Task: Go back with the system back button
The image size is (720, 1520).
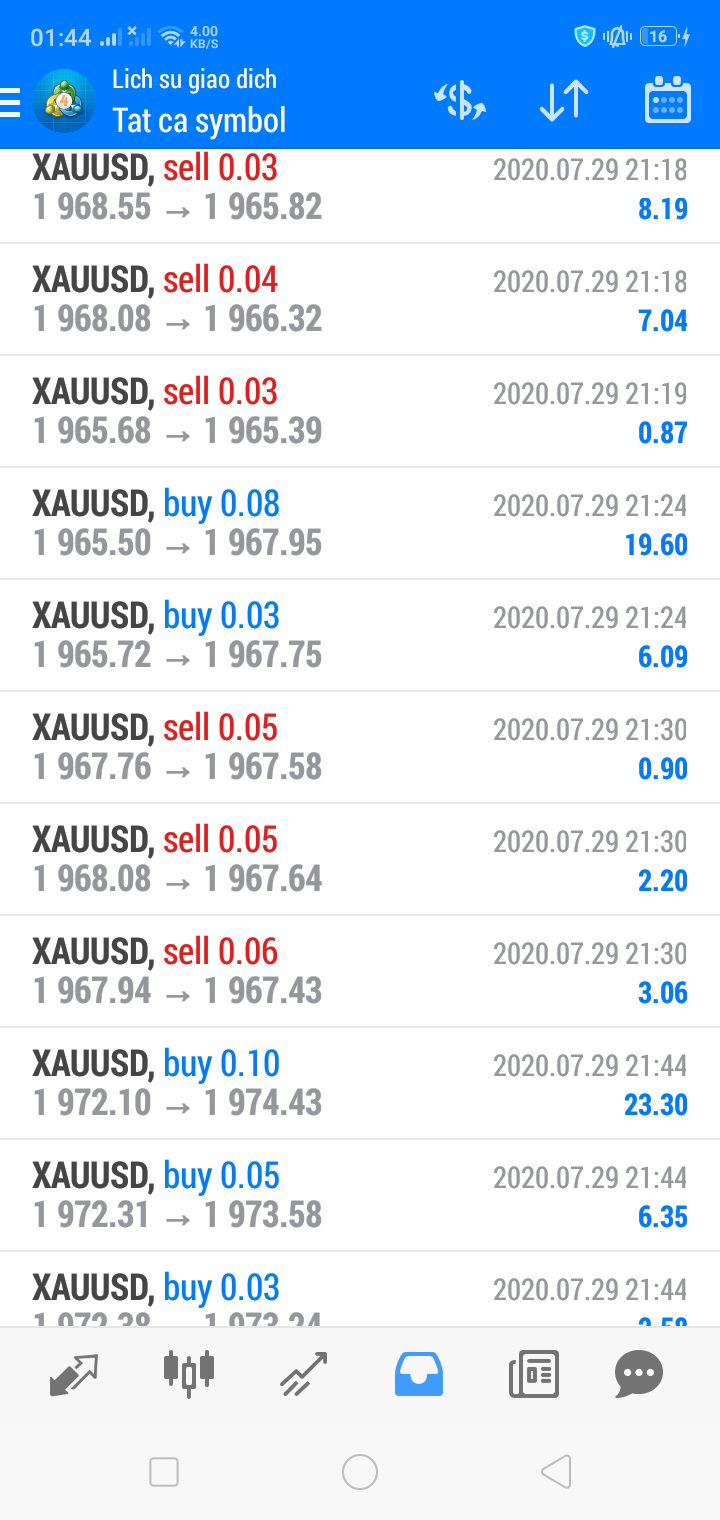Action: pos(556,1472)
